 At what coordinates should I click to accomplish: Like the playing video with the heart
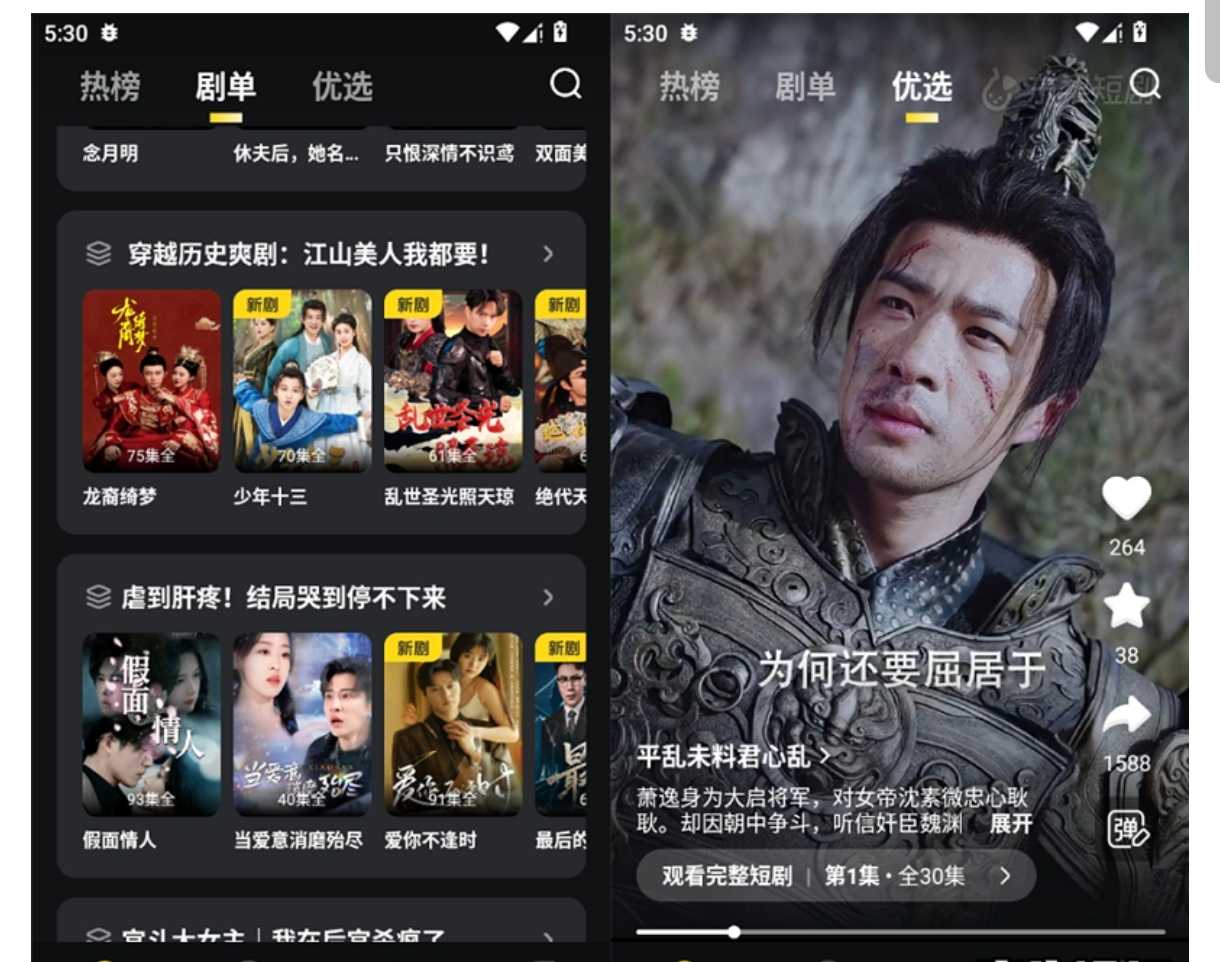click(x=1126, y=498)
